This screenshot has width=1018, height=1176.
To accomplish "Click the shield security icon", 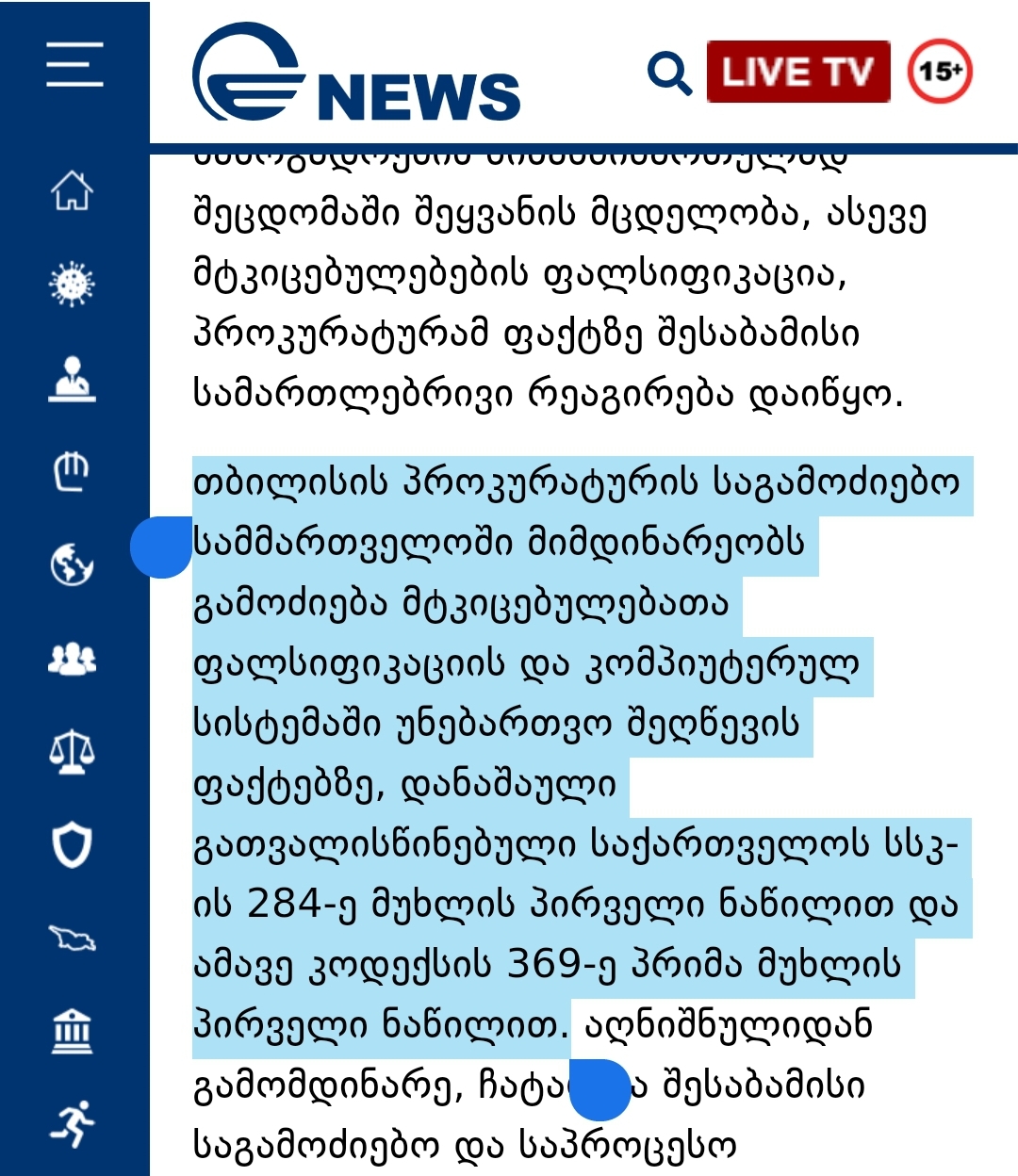I will pos(71,844).
